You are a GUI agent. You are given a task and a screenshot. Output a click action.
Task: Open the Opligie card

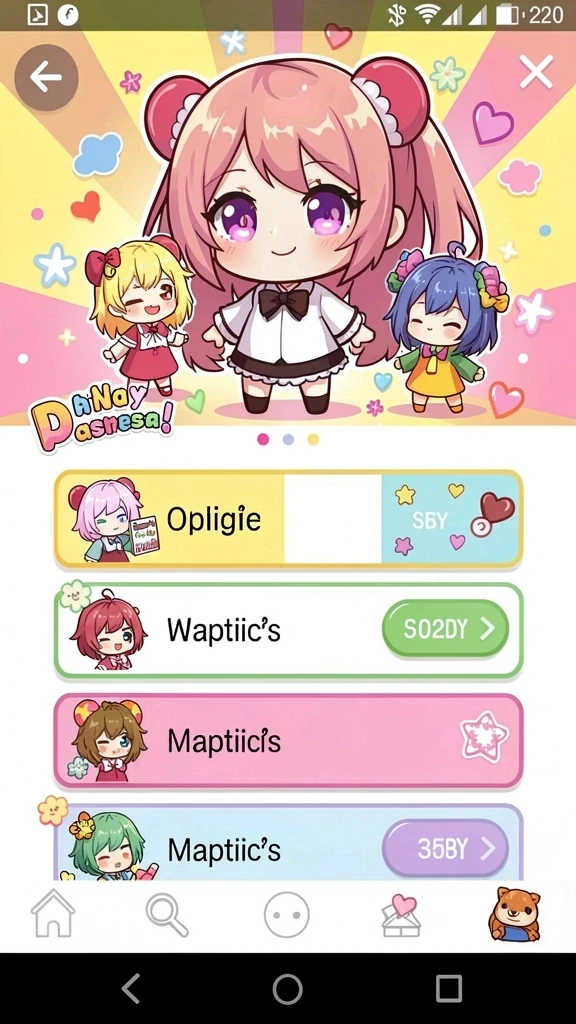pyautogui.click(x=288, y=519)
